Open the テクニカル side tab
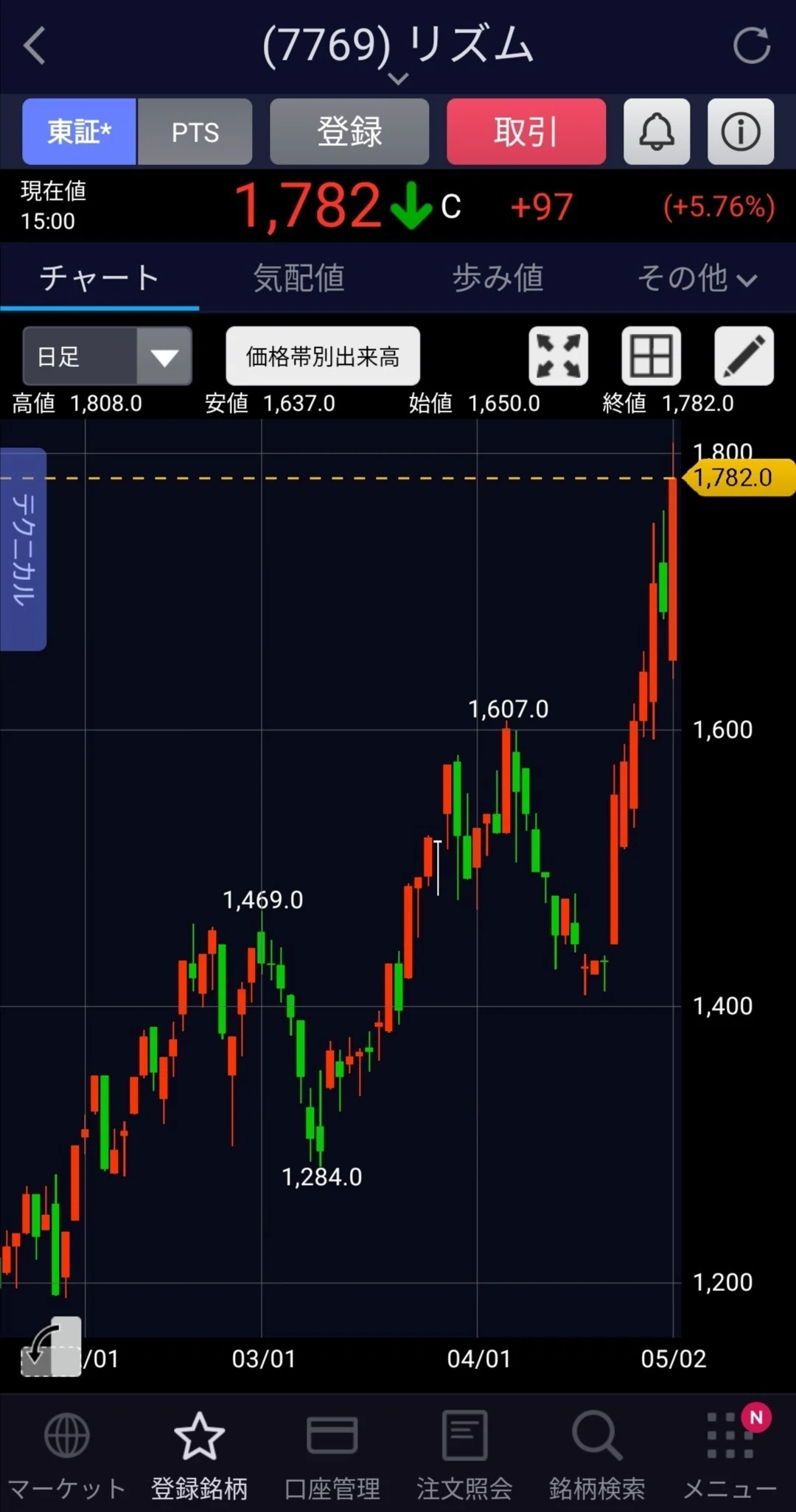Viewport: 796px width, 1512px height. pos(23,549)
